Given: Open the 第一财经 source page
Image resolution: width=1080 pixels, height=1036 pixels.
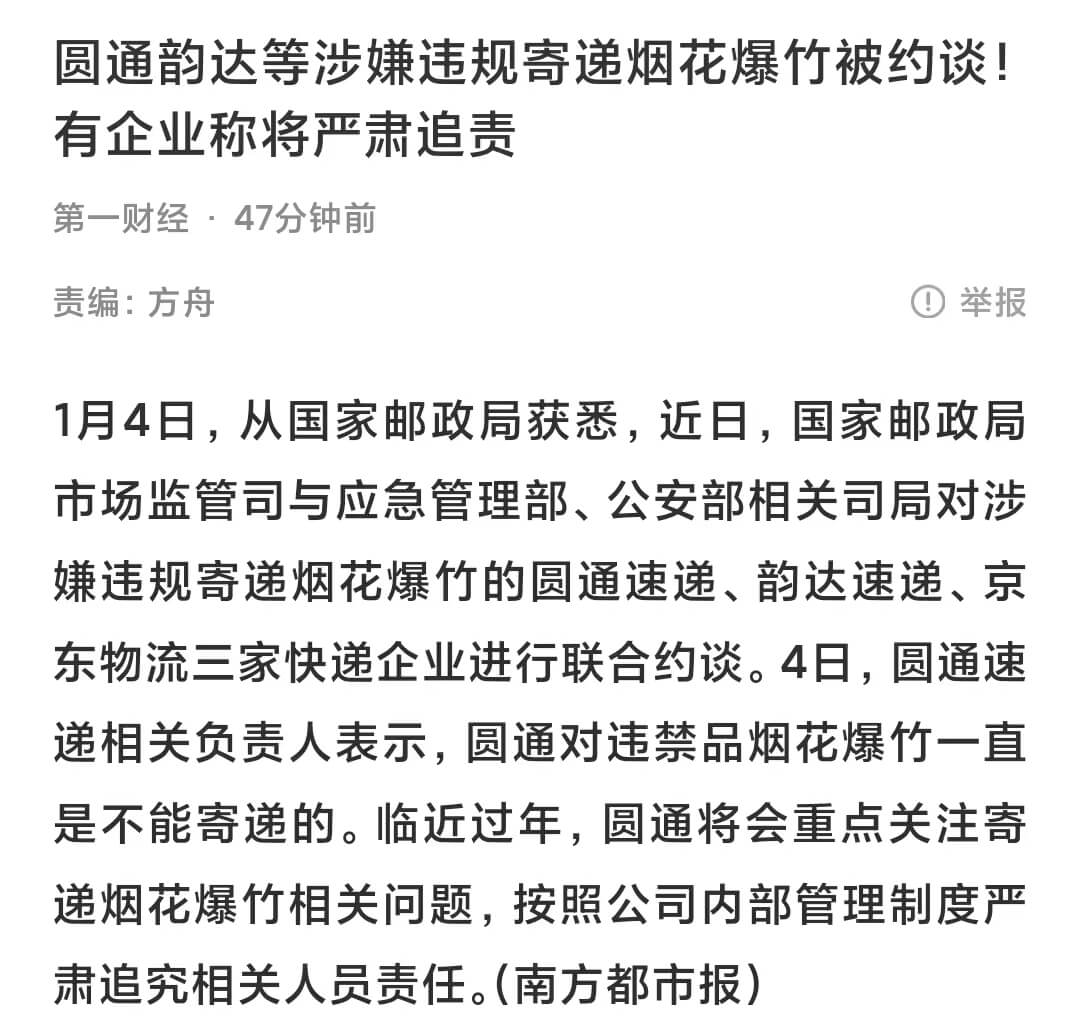Looking at the screenshot, I should pos(121,218).
